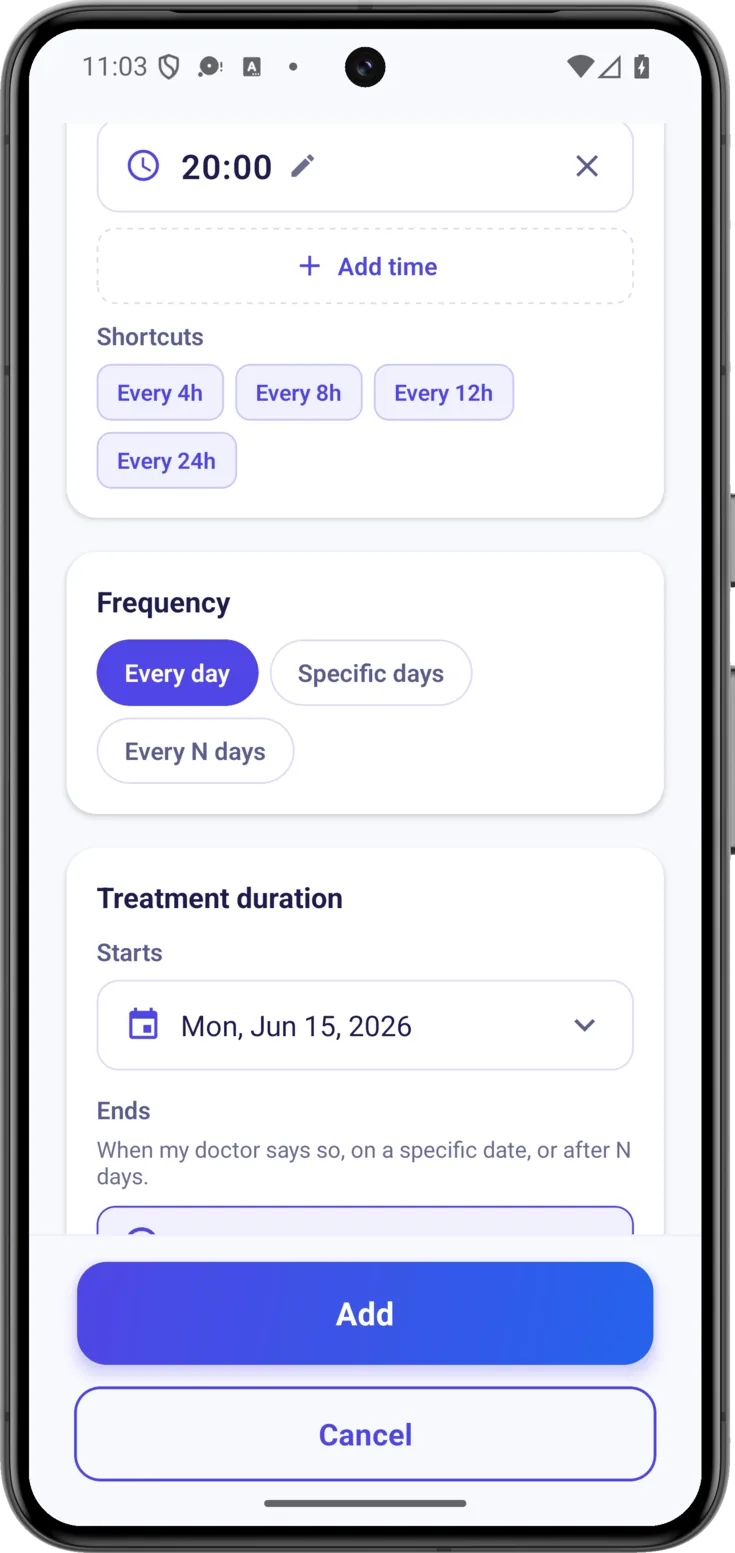Add the medication with the Add button

pyautogui.click(x=365, y=1313)
